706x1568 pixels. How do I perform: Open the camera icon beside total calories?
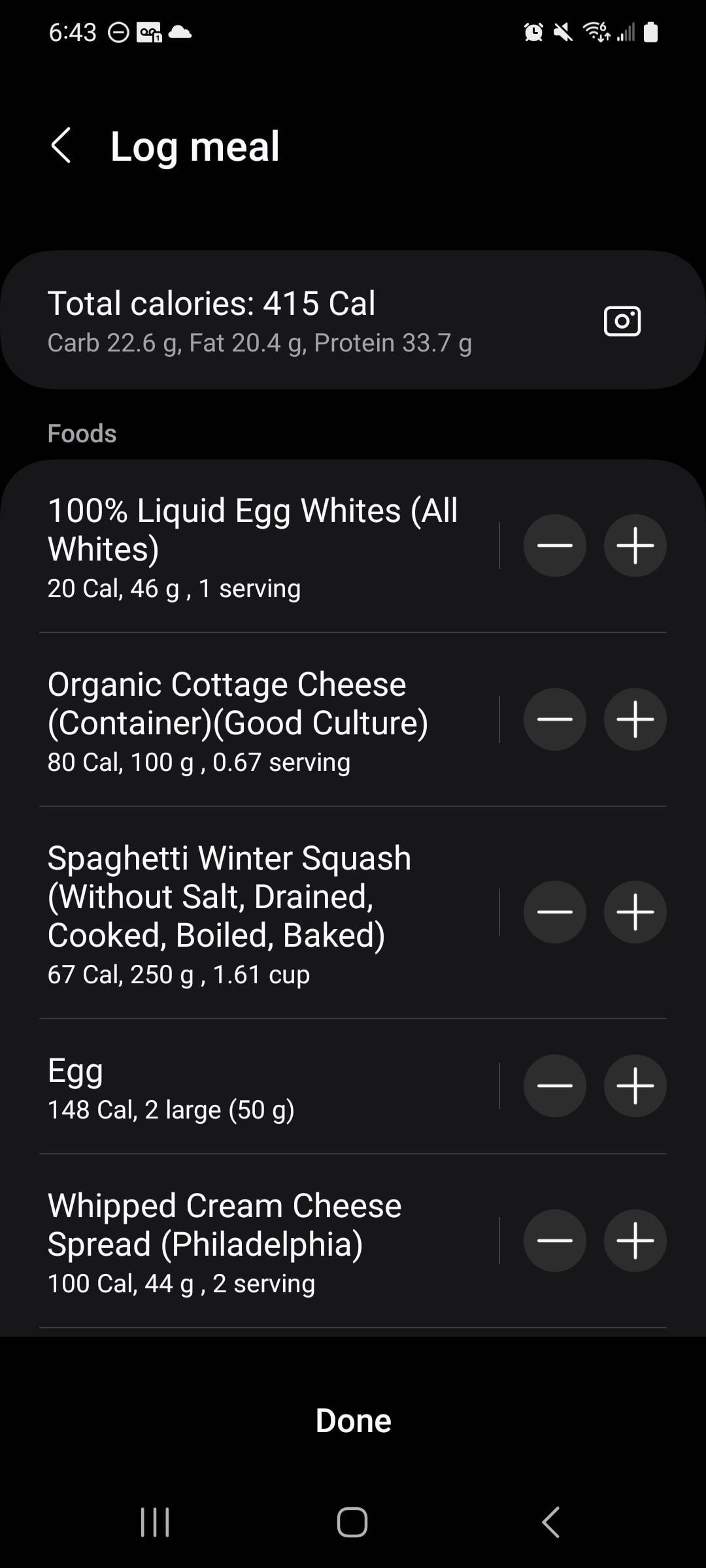coord(622,321)
